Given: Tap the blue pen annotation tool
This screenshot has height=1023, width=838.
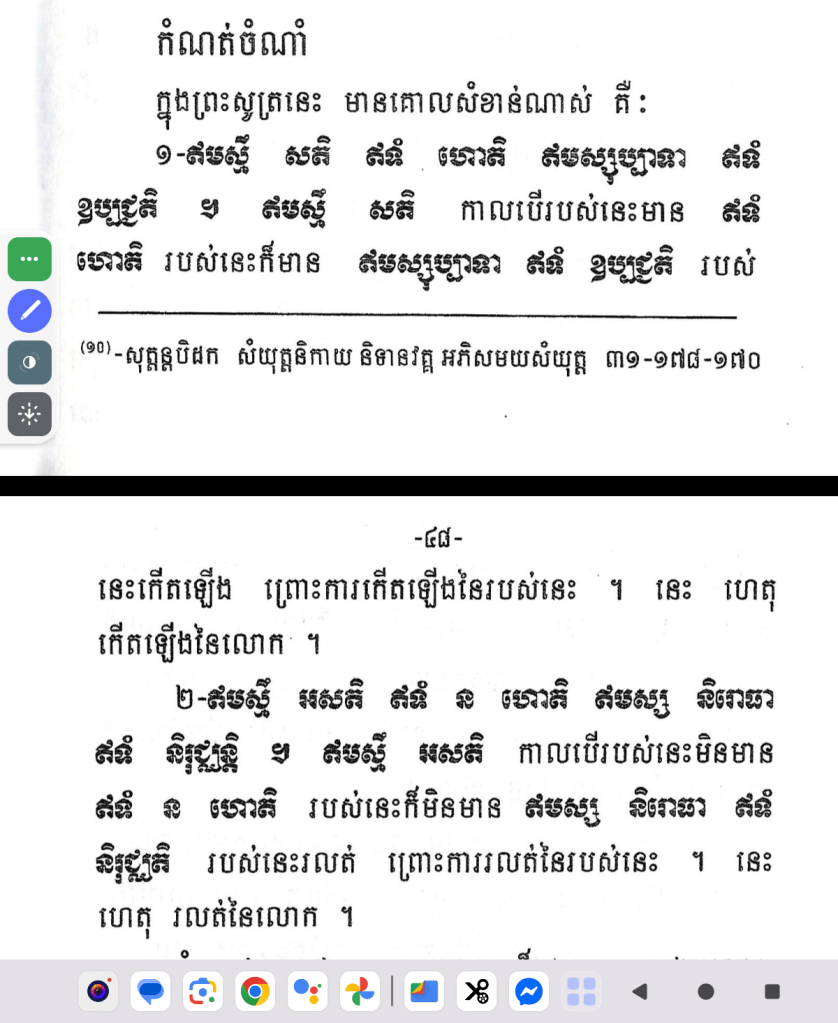Looking at the screenshot, I should pos(30,311).
